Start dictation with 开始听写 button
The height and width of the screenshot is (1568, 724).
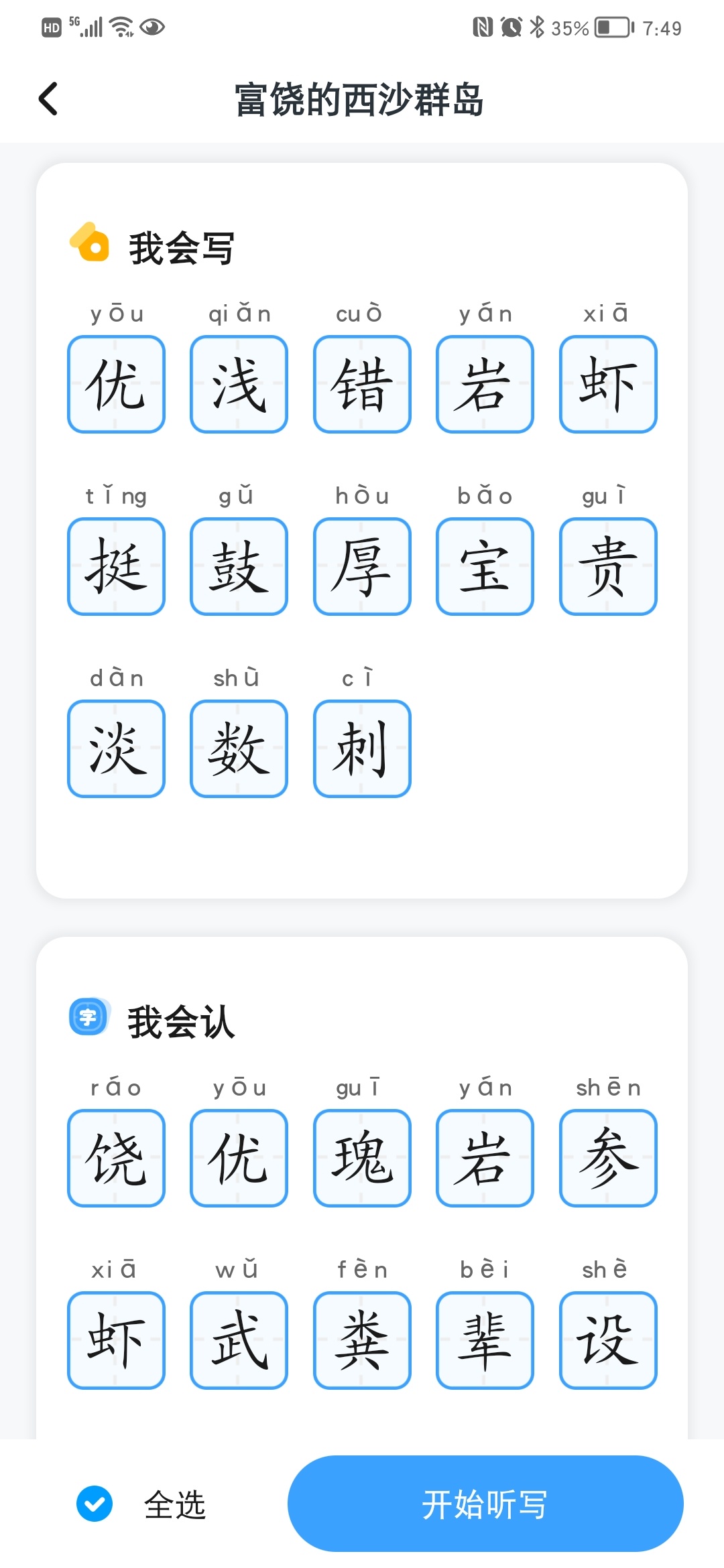coord(485,1504)
